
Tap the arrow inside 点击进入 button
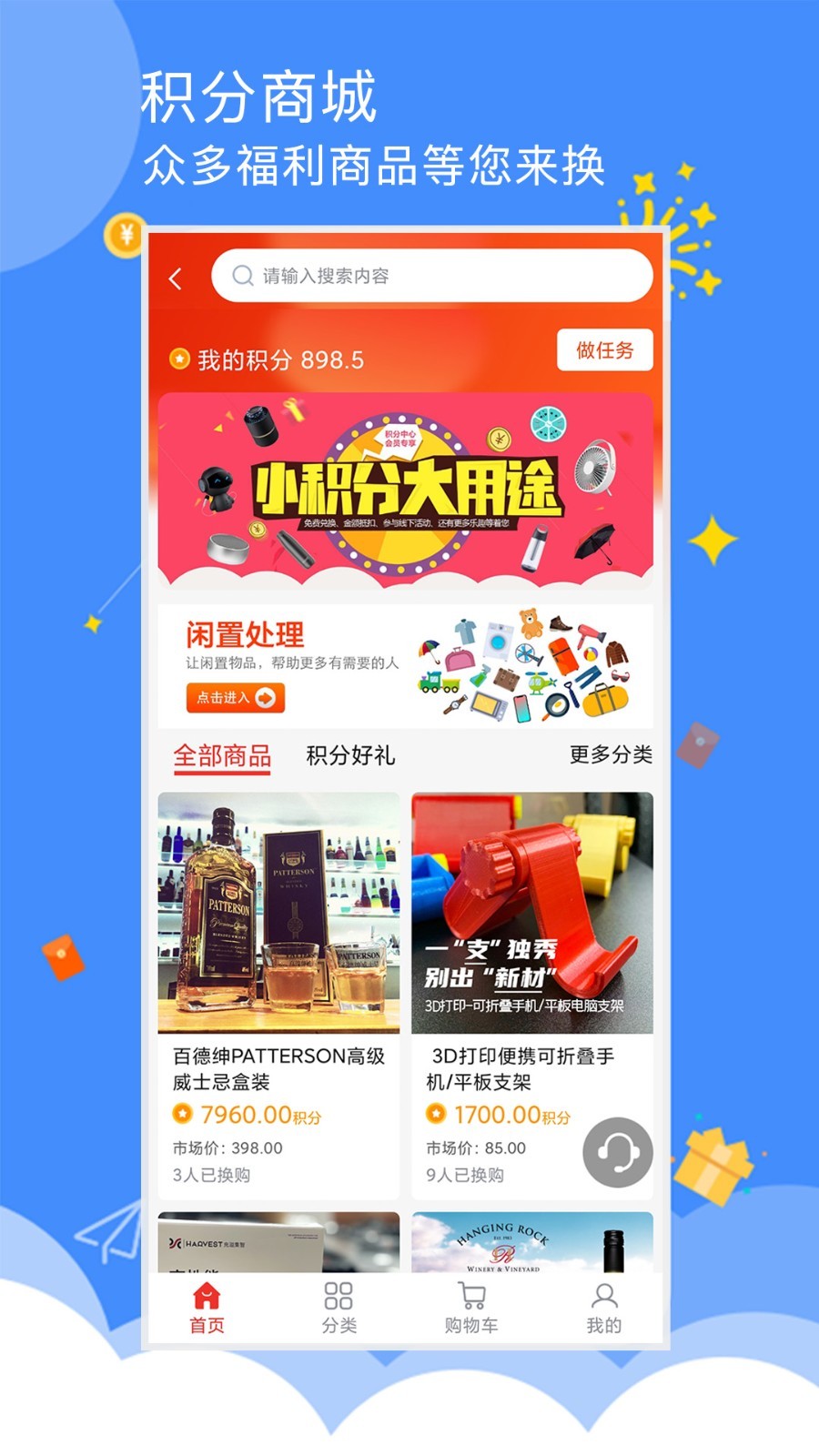[x=266, y=698]
